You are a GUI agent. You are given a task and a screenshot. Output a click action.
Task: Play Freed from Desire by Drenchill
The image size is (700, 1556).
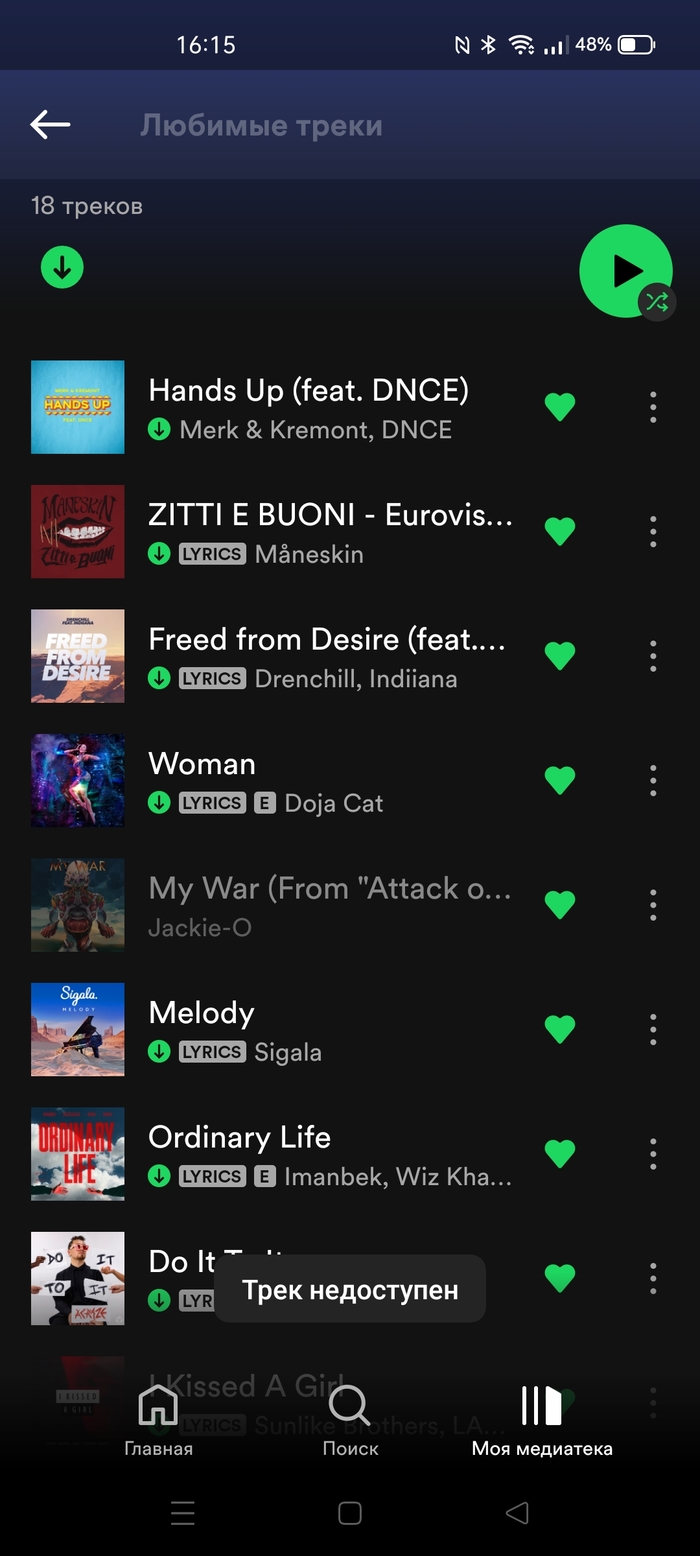(x=330, y=639)
